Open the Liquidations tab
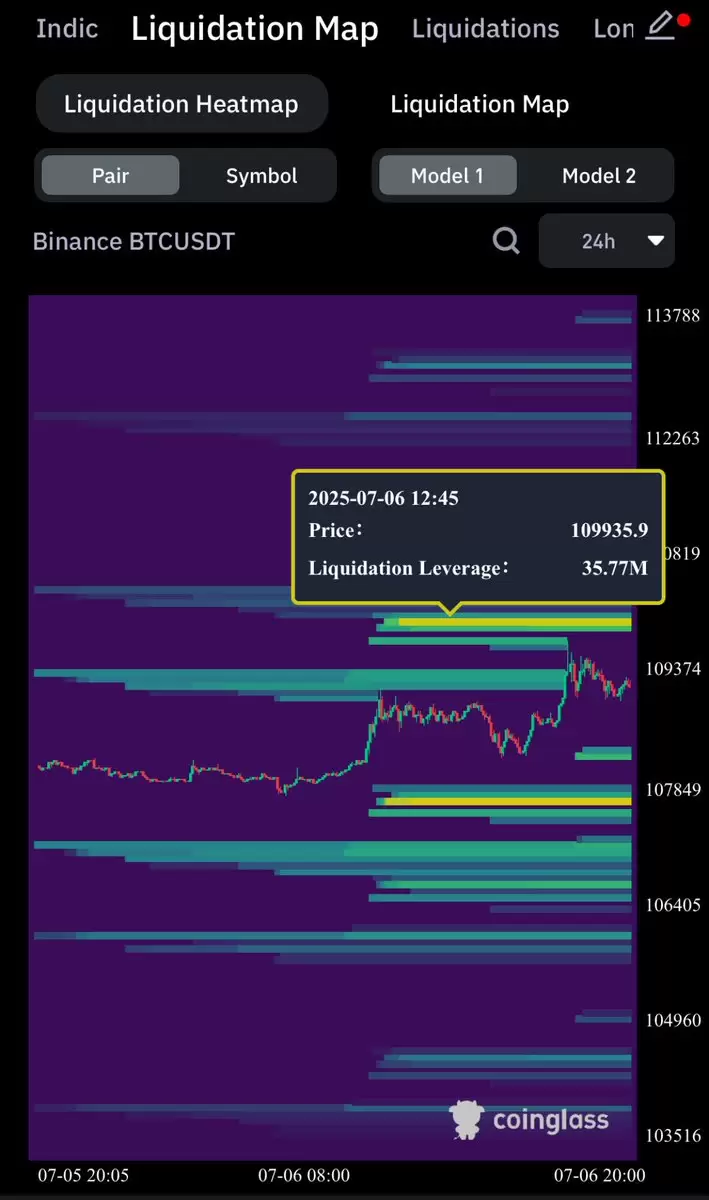The width and height of the screenshot is (709, 1200). click(x=485, y=29)
